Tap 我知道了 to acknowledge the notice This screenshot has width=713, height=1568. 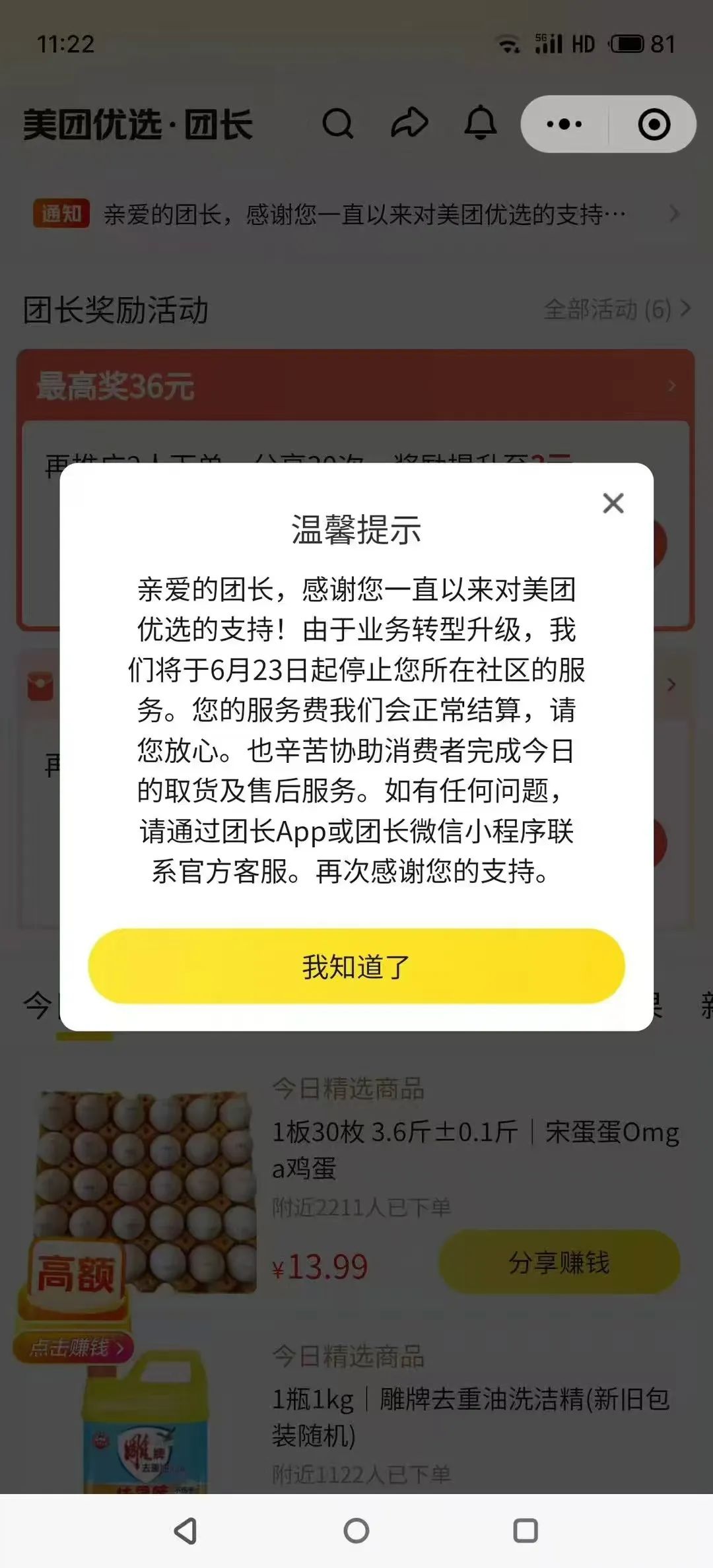pyautogui.click(x=356, y=966)
